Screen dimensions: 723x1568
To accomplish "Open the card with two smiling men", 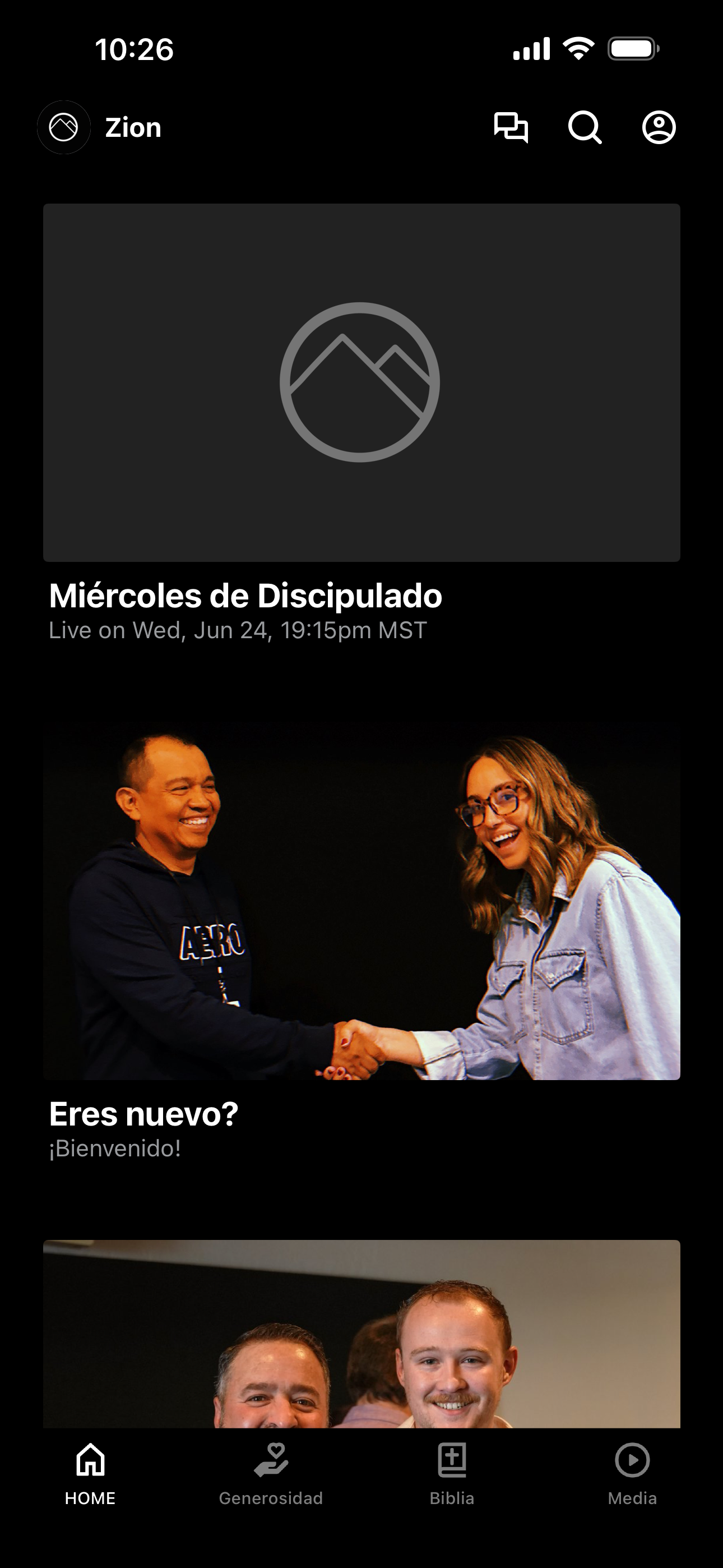I will [361, 1333].
